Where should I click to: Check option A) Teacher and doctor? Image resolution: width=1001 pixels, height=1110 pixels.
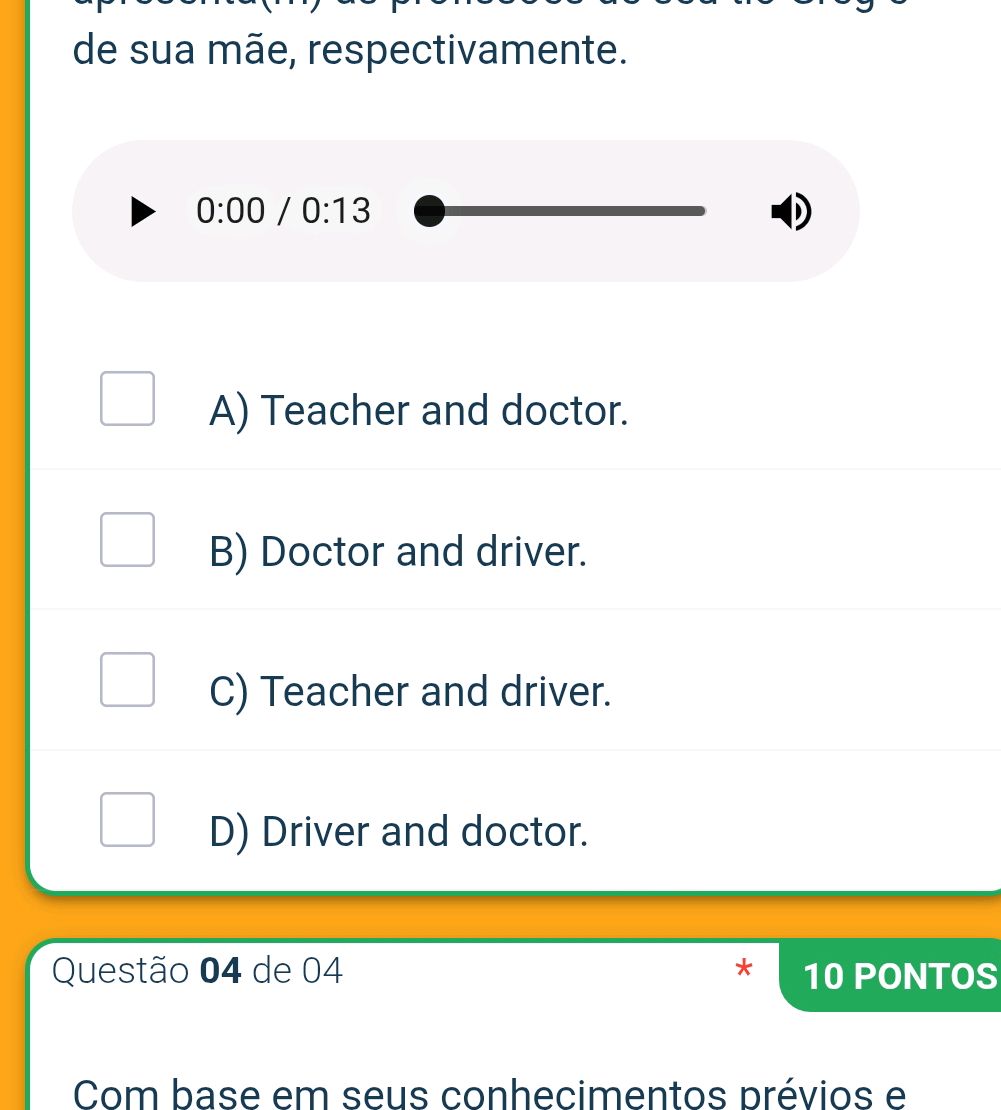127,399
